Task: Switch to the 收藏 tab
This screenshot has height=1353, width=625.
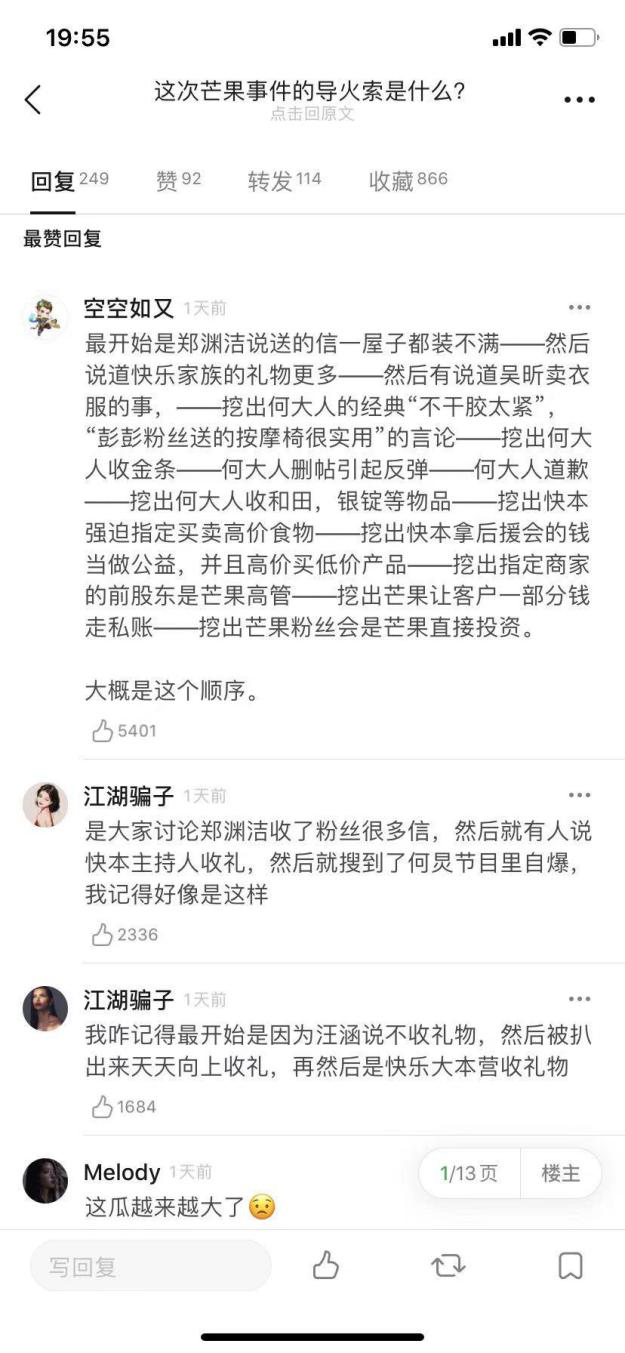Action: pyautogui.click(x=407, y=180)
